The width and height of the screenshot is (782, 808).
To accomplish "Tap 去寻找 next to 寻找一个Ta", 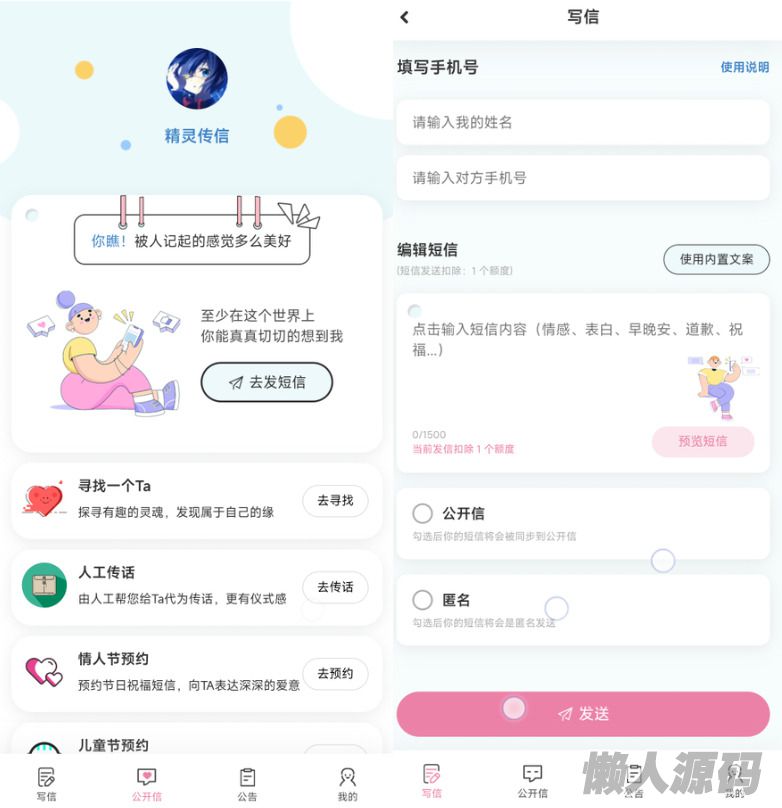I will [335, 500].
